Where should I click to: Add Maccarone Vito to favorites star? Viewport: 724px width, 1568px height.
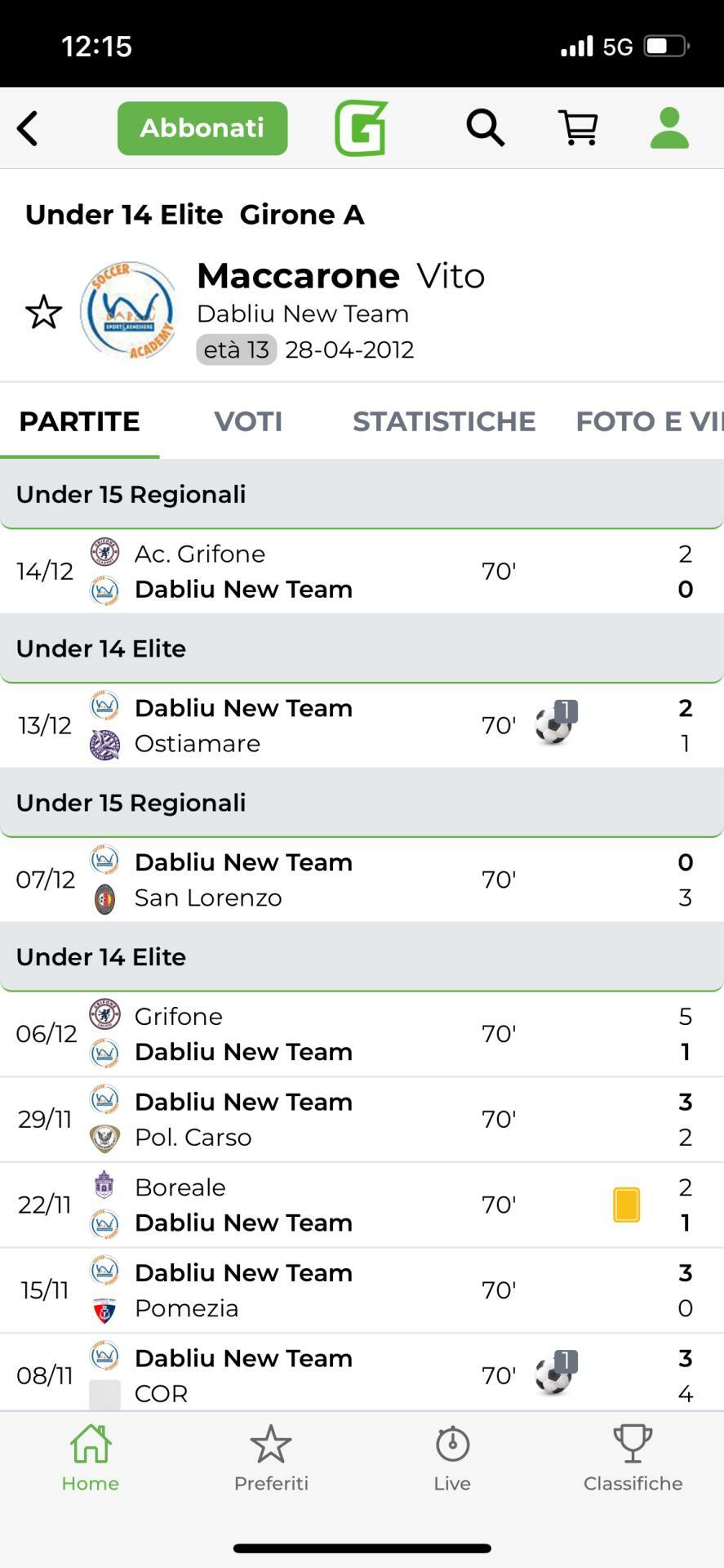click(43, 312)
